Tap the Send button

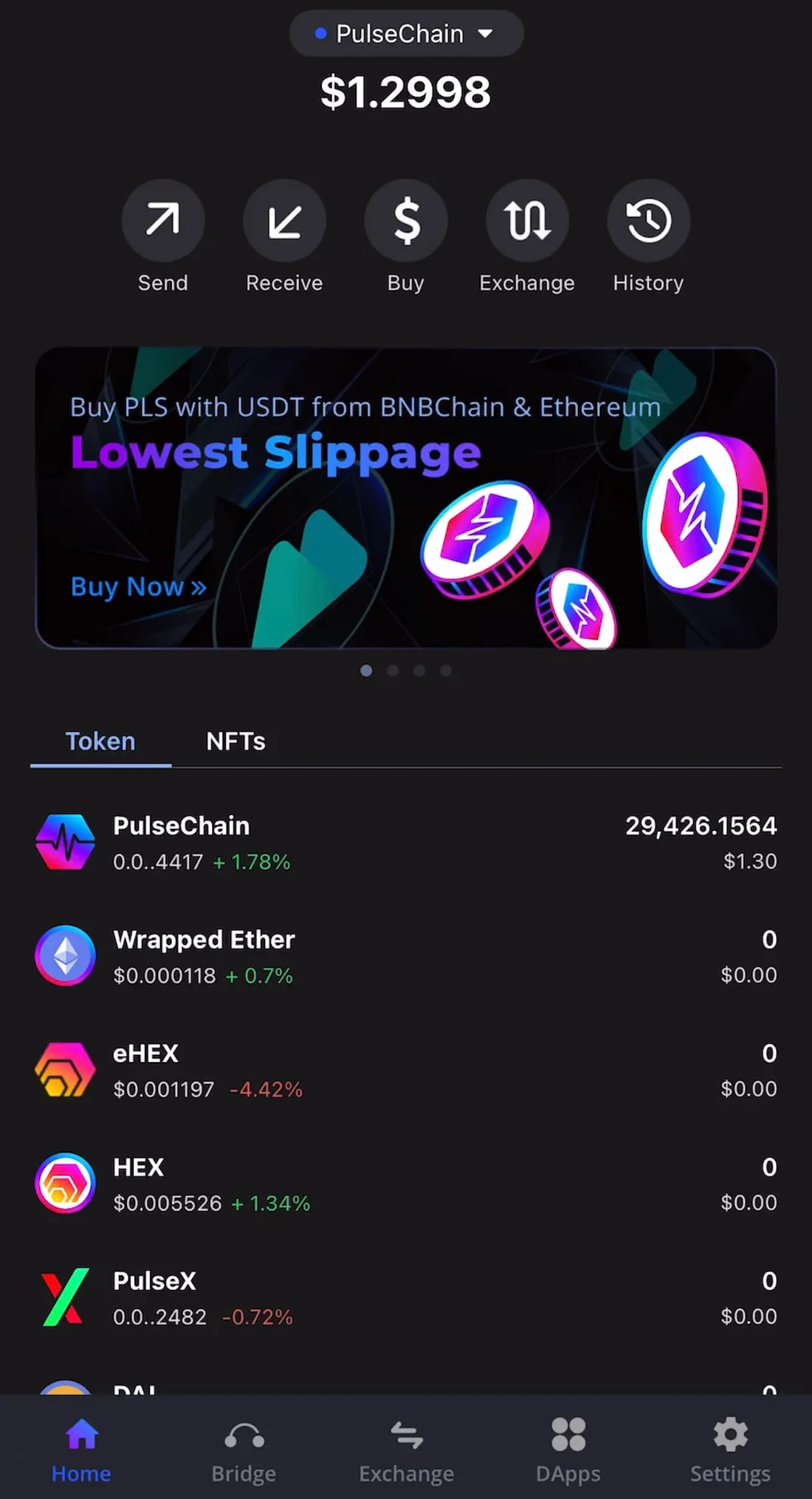pyautogui.click(x=162, y=221)
